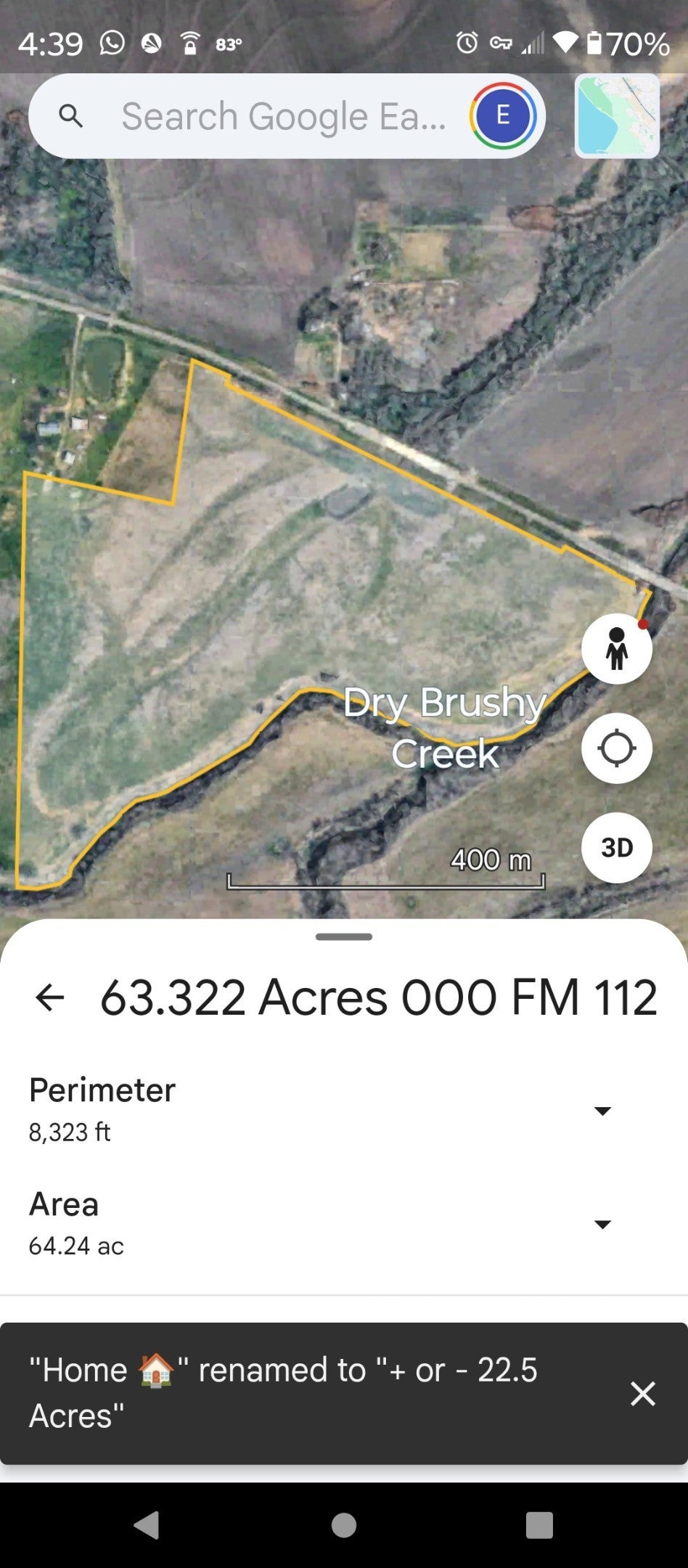Dismiss the renamed notification banner
Viewport: 688px width, 1568px height.
pyautogui.click(x=642, y=1393)
